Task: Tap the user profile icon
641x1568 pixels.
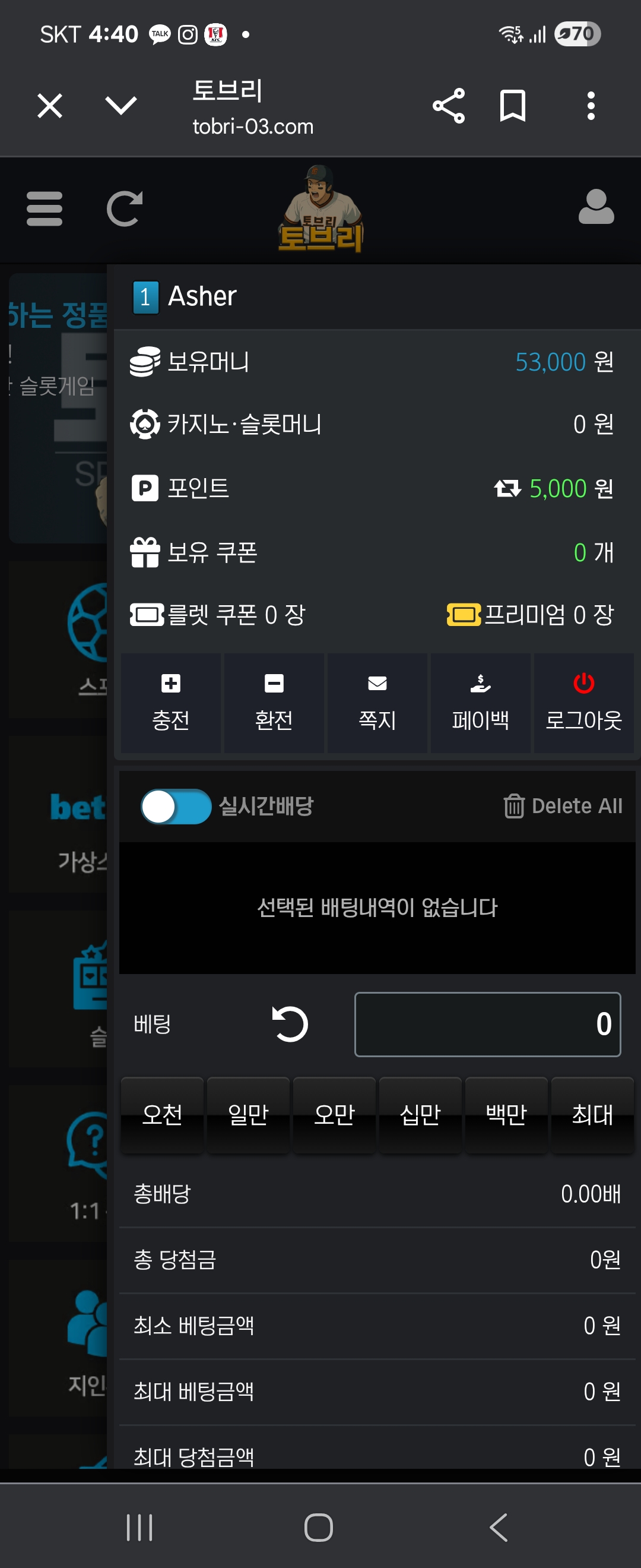Action: click(x=595, y=207)
